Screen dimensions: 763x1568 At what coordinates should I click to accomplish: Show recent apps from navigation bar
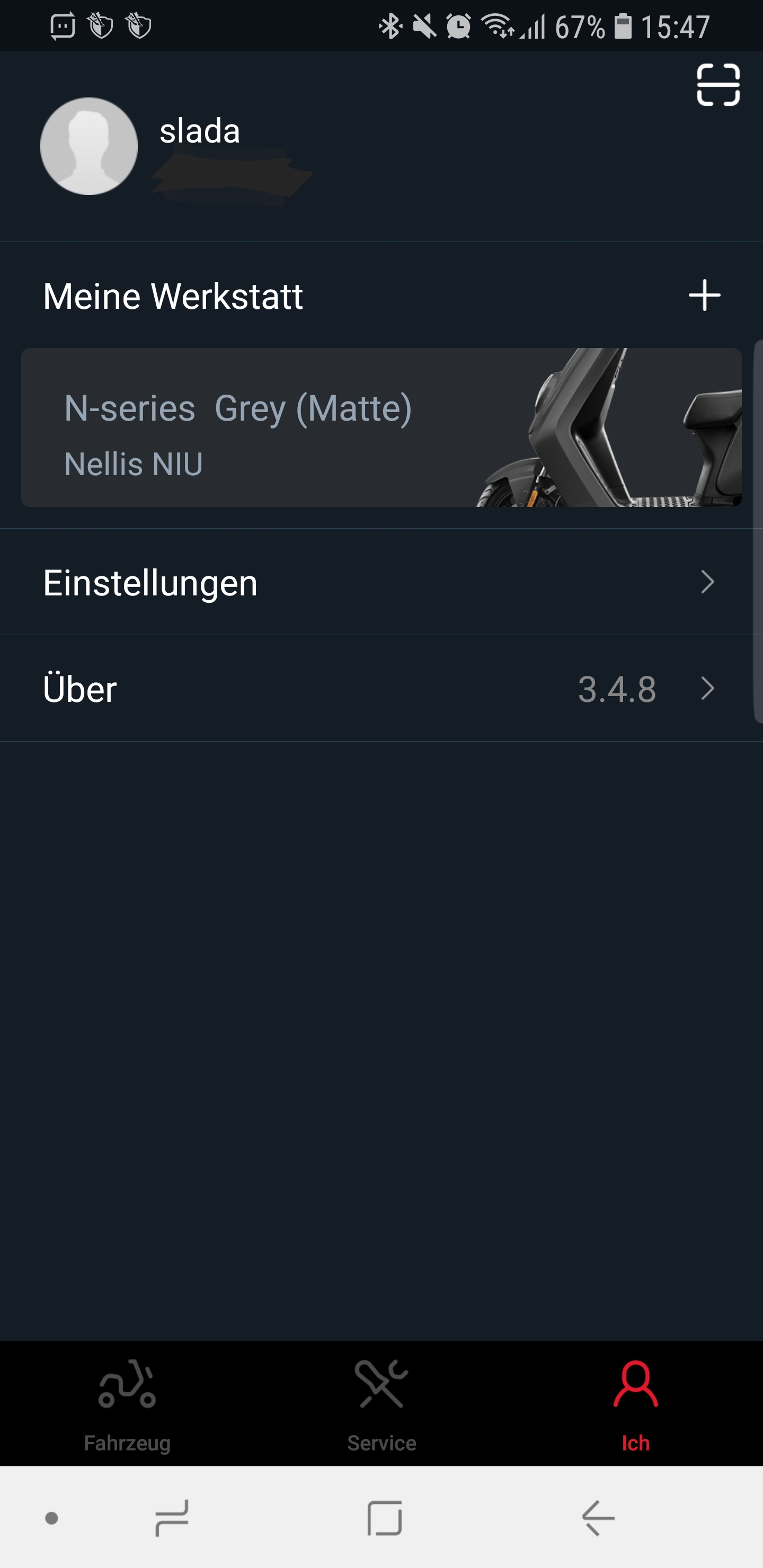[x=172, y=1518]
